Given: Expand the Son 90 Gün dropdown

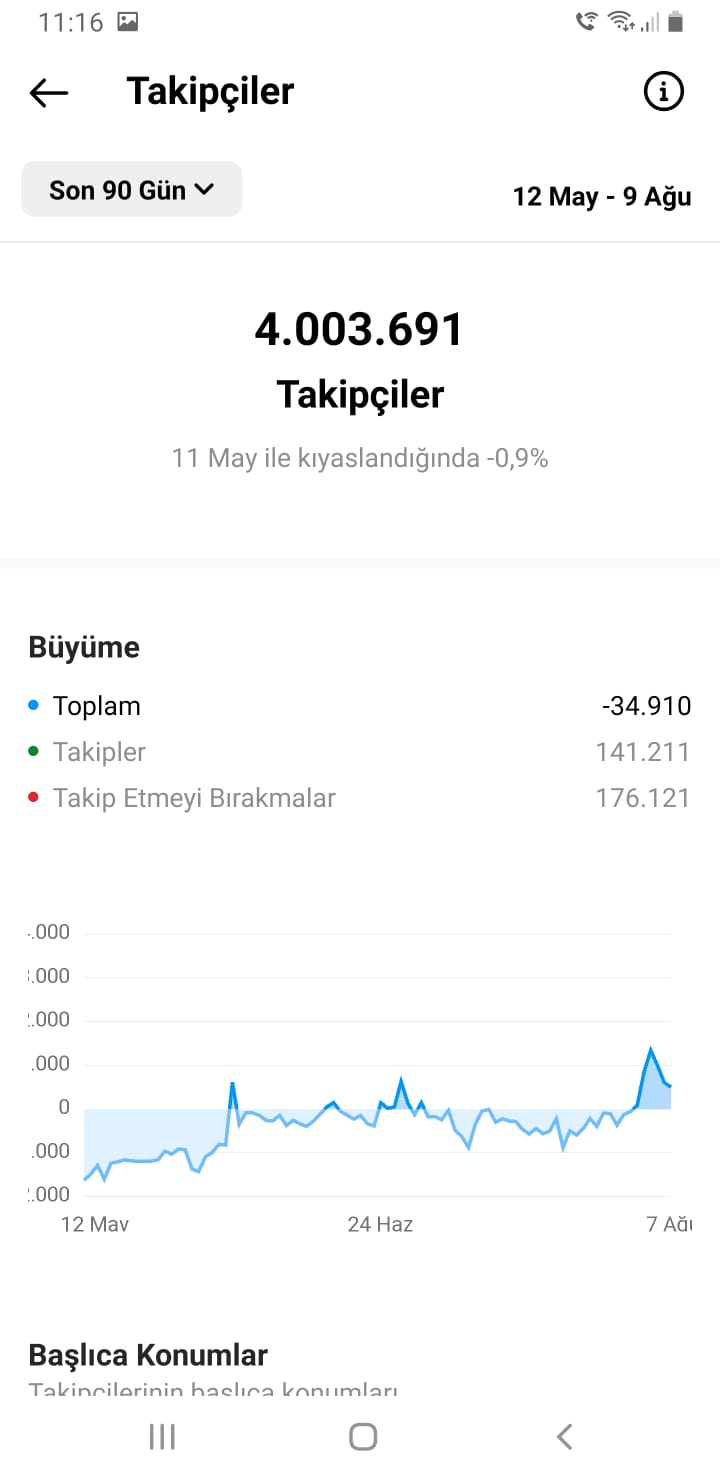Looking at the screenshot, I should pyautogui.click(x=132, y=189).
